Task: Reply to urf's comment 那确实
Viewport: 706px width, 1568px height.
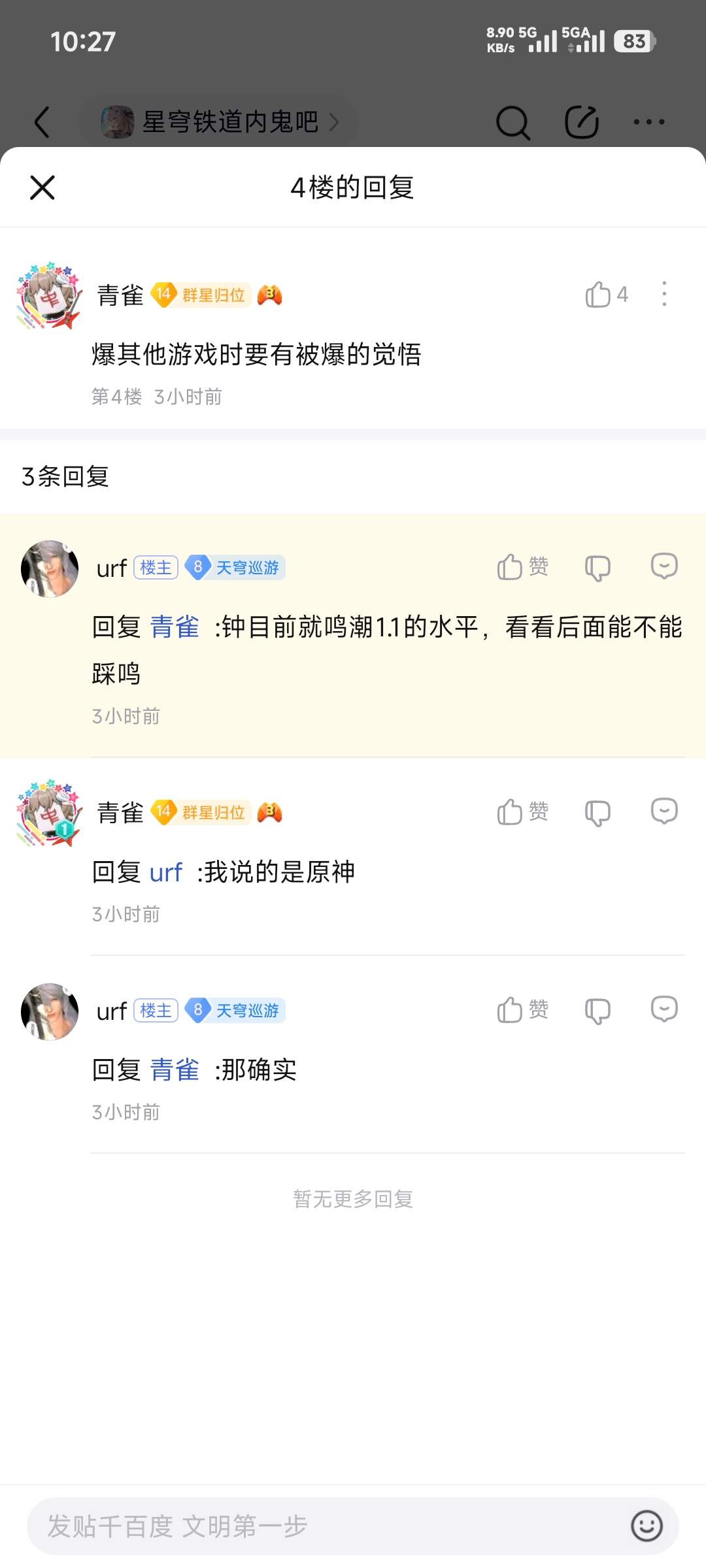Action: (x=664, y=1009)
